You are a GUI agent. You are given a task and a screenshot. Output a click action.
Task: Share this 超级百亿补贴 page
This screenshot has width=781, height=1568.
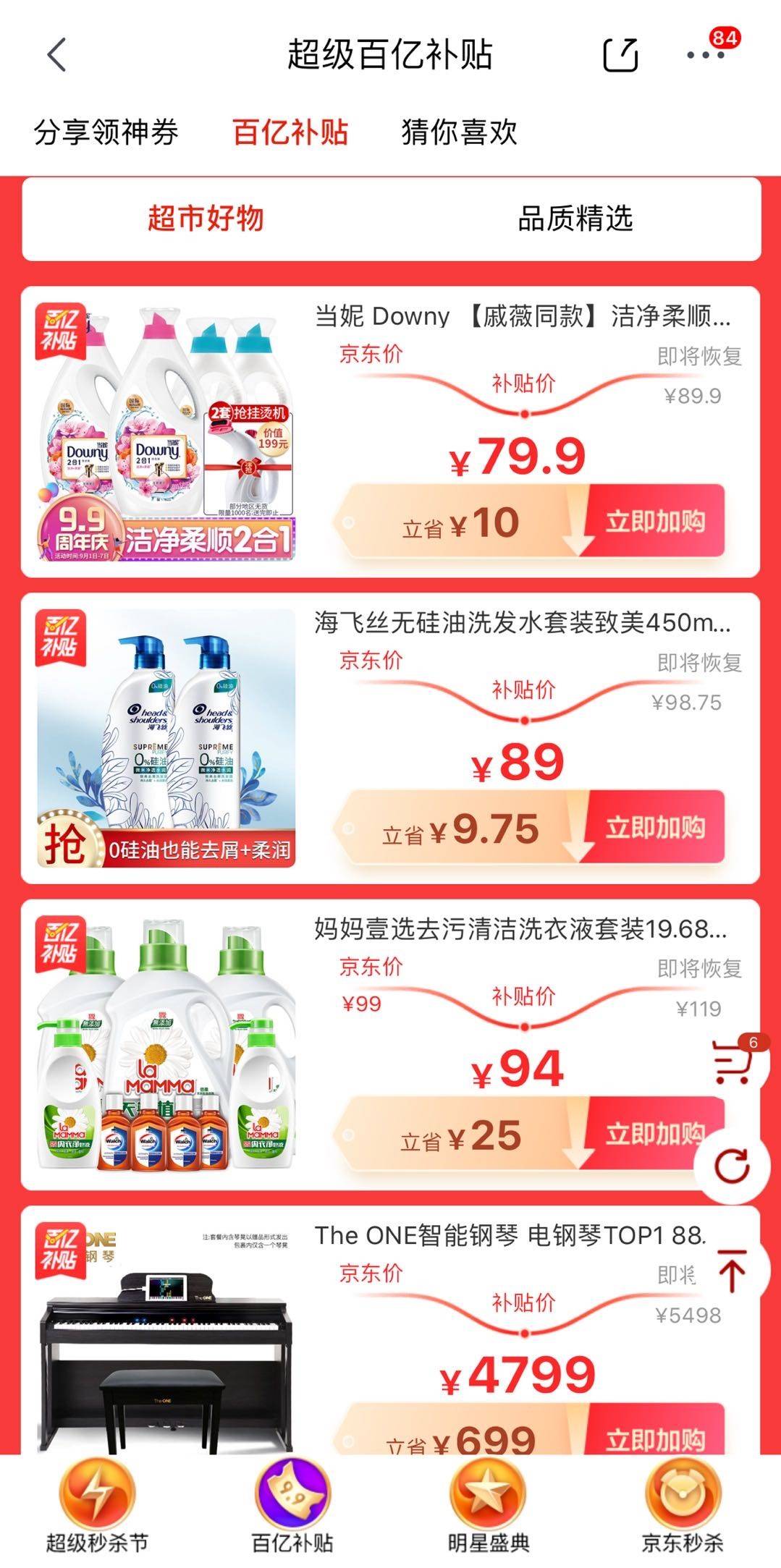[x=620, y=55]
